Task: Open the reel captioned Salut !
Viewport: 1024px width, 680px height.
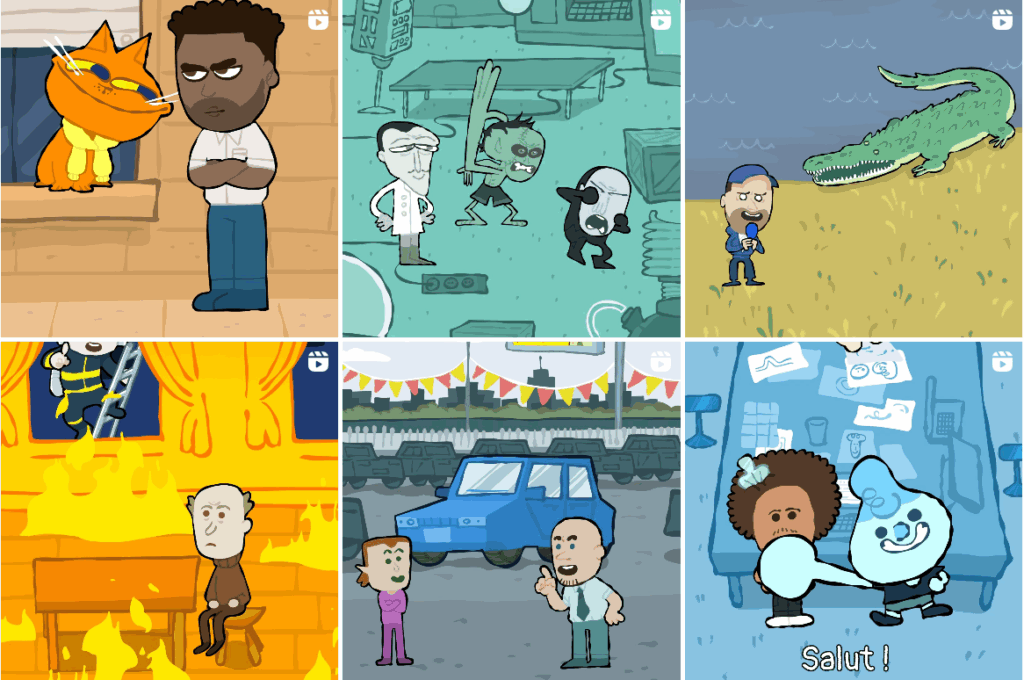Action: click(x=853, y=510)
